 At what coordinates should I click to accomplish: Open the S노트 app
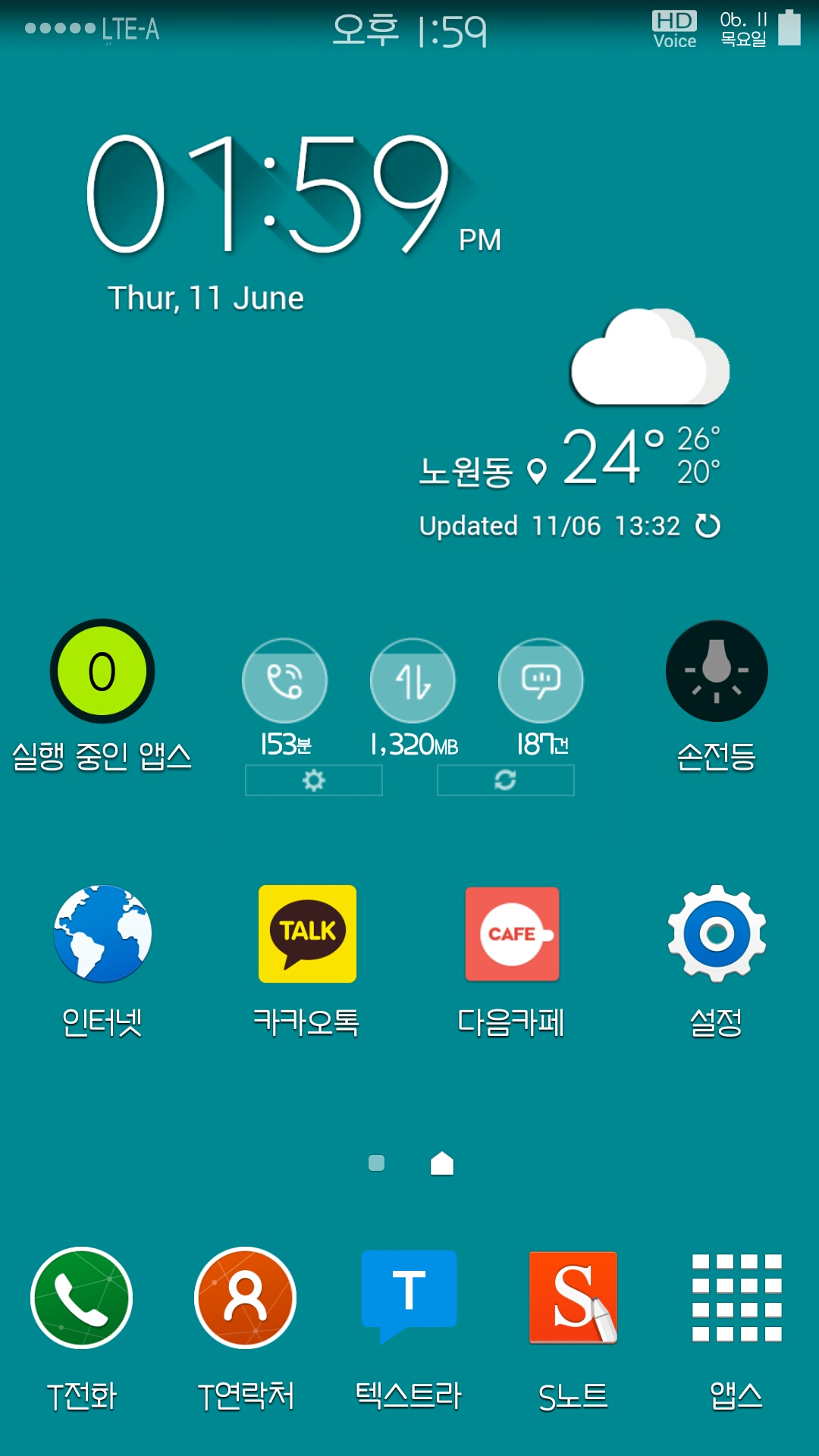tap(573, 1298)
